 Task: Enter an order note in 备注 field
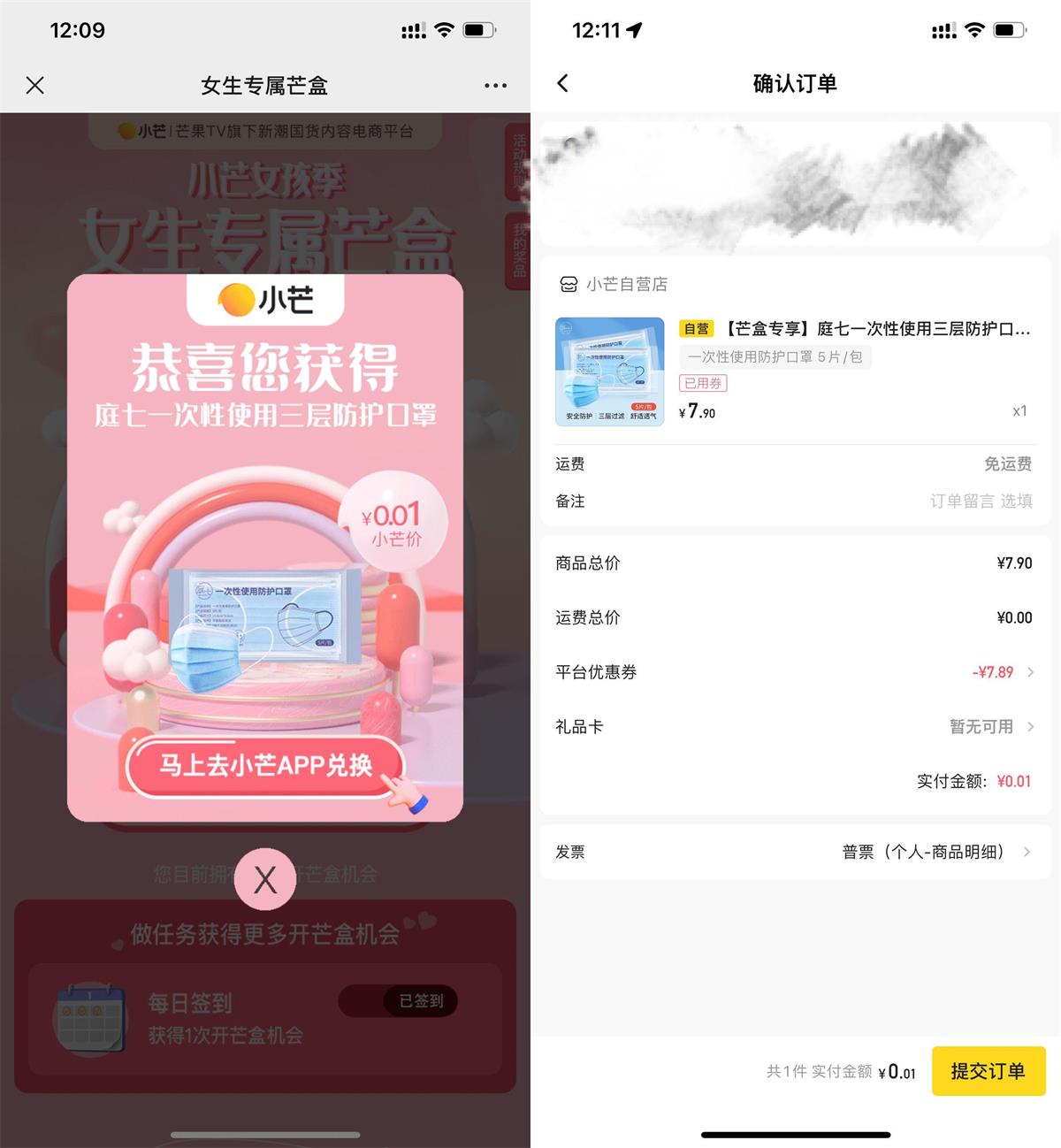pos(980,501)
